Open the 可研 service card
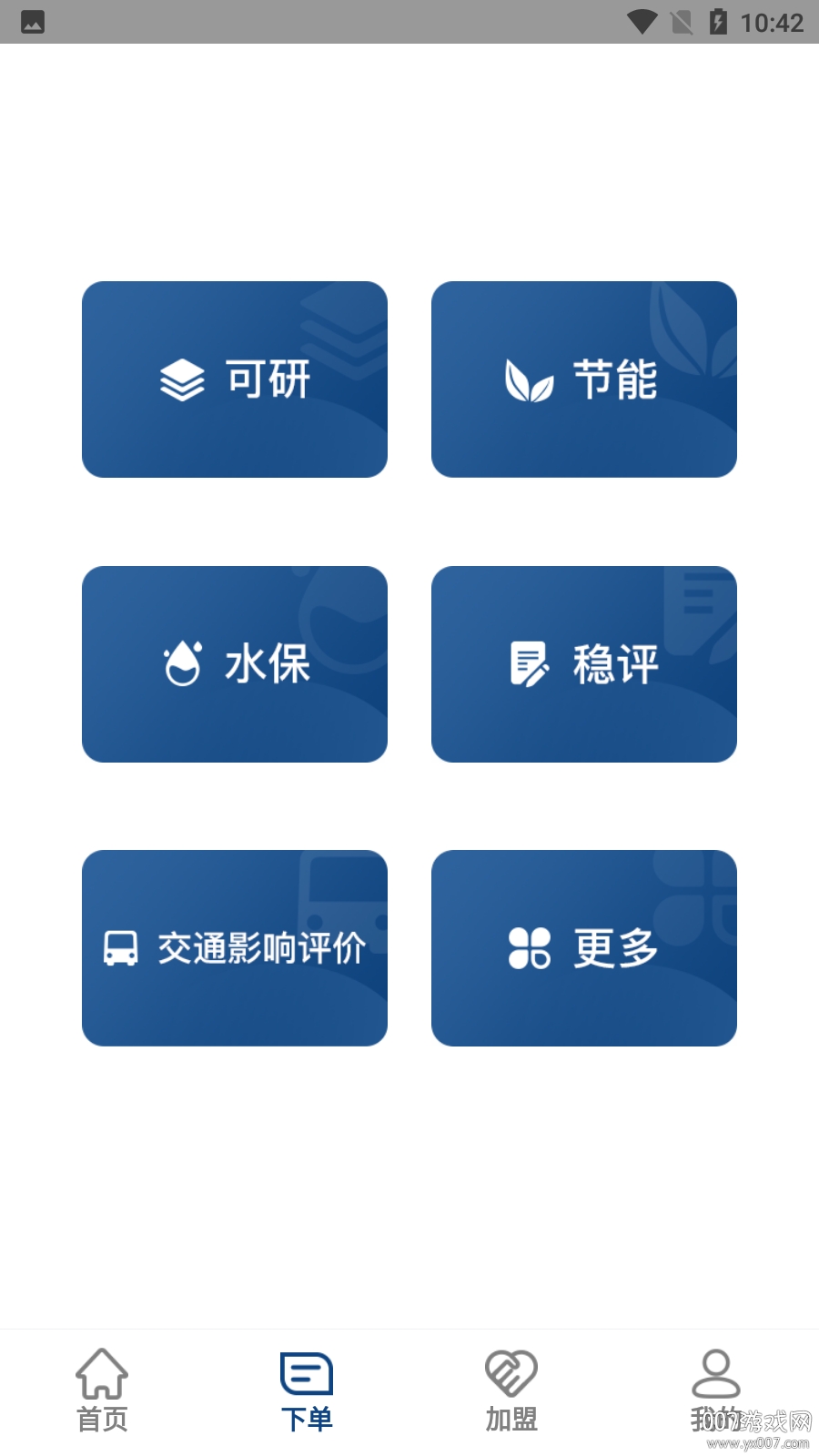Screen dimensions: 819x1456 coord(235,379)
